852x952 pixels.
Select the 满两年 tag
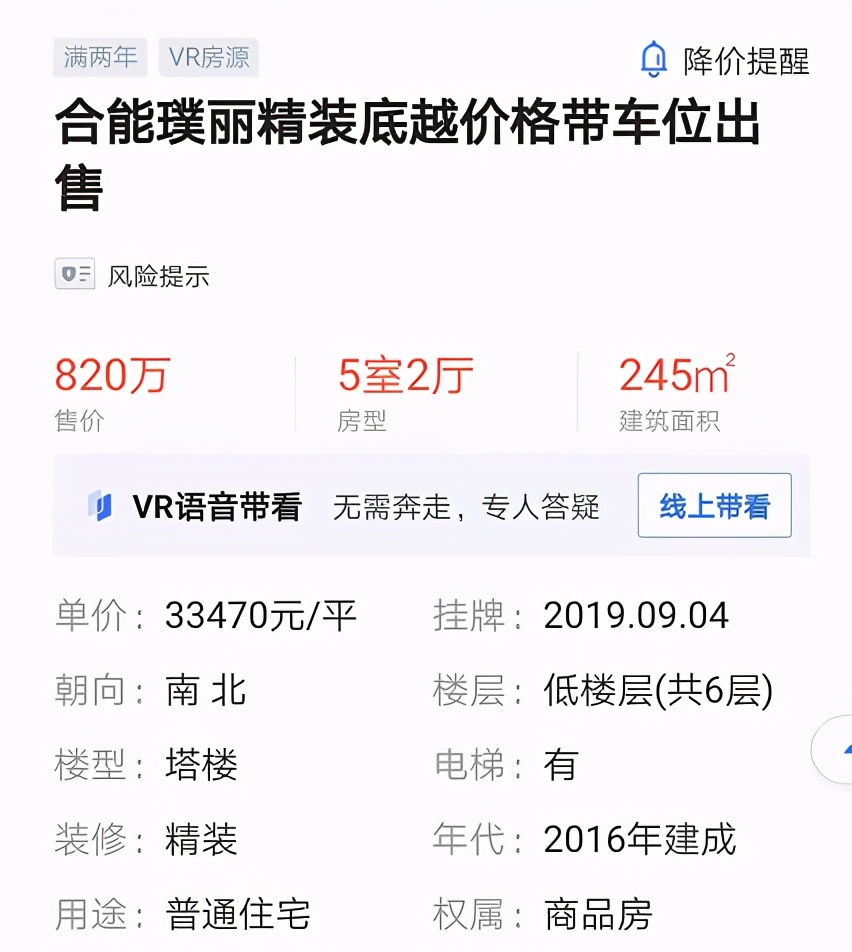pyautogui.click(x=99, y=57)
